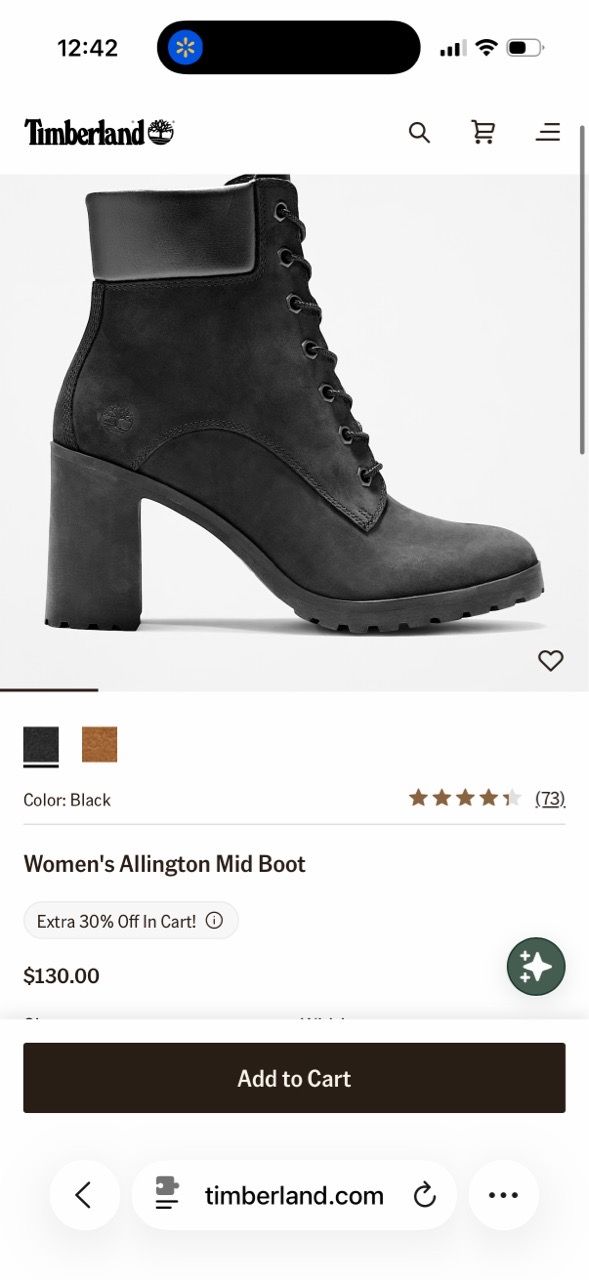Image resolution: width=589 pixels, height=1280 pixels.
Task: Open the page reader icon in address bar
Action: pos(167,1195)
